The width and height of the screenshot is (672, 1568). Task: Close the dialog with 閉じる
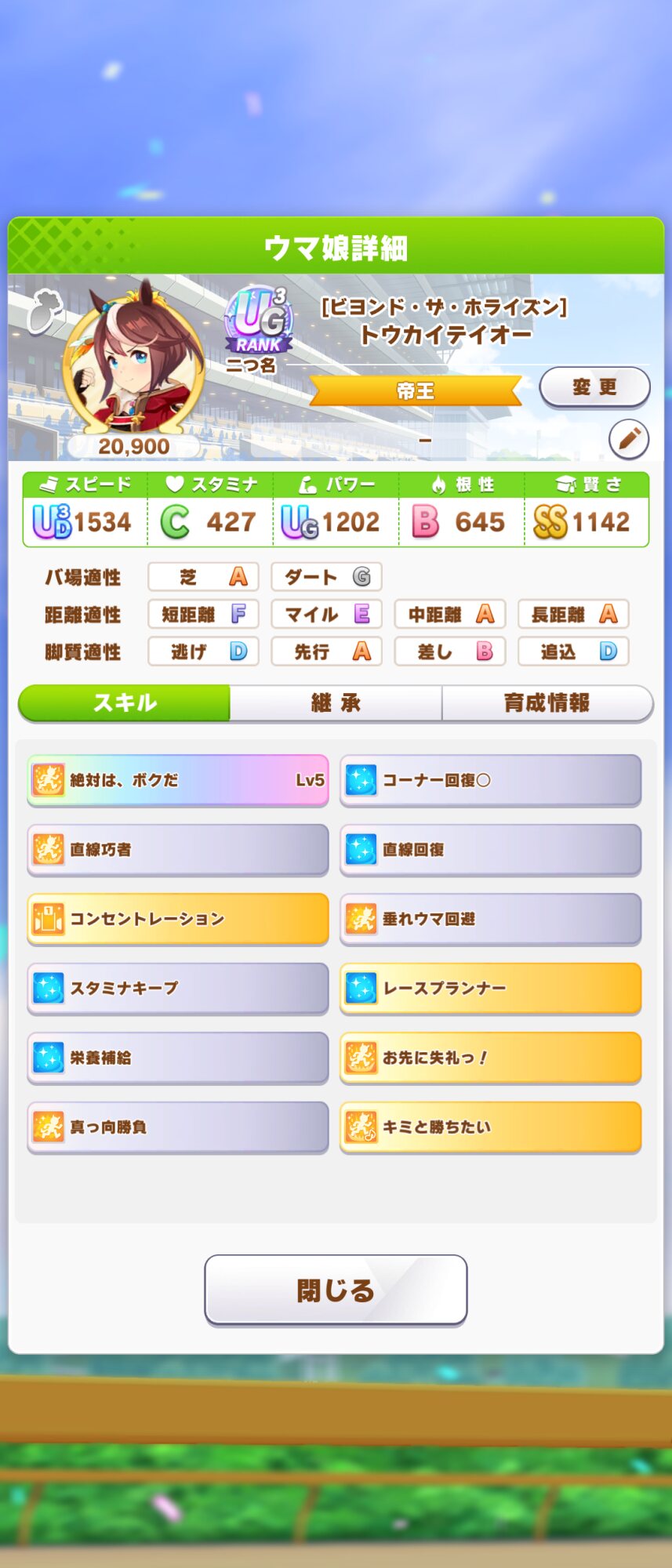pos(336,1290)
